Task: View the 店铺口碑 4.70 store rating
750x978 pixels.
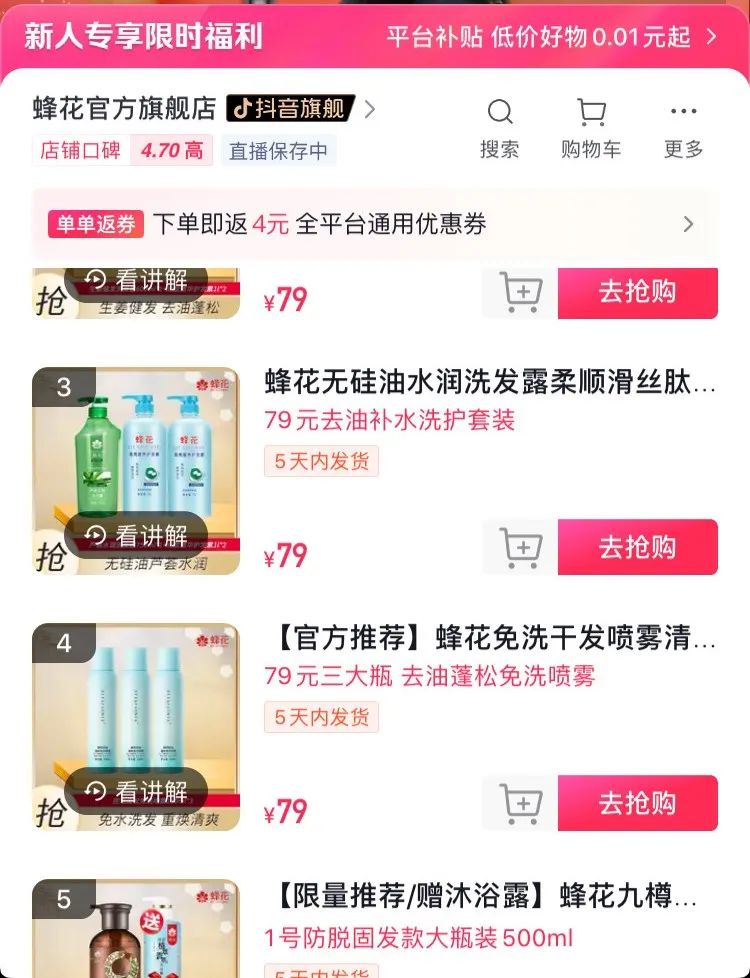Action: [122, 151]
